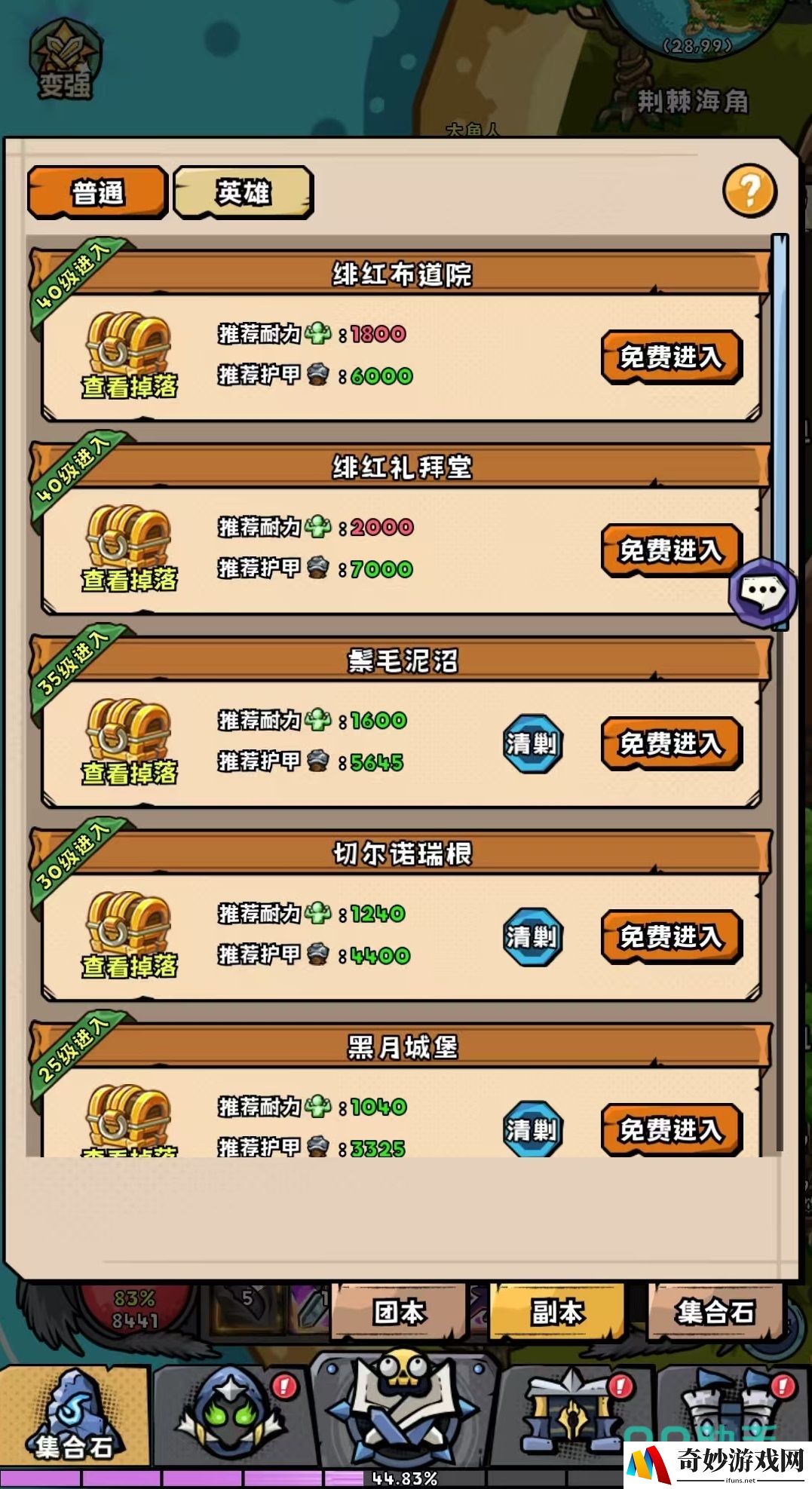The height and width of the screenshot is (1489, 812).
Task: Enter 黑月城堡 for free
Action: pyautogui.click(x=671, y=1129)
